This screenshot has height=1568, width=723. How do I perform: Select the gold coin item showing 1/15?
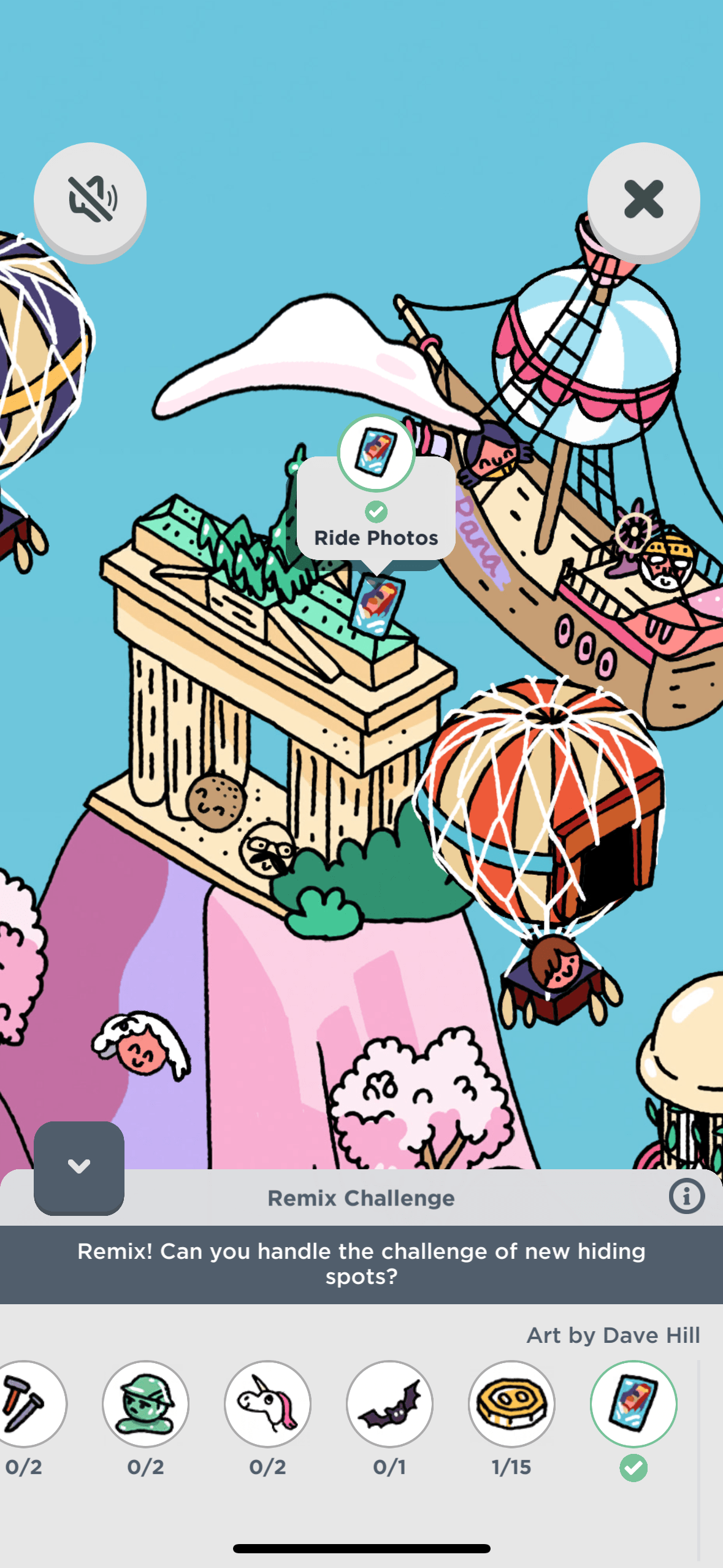pos(511,1404)
